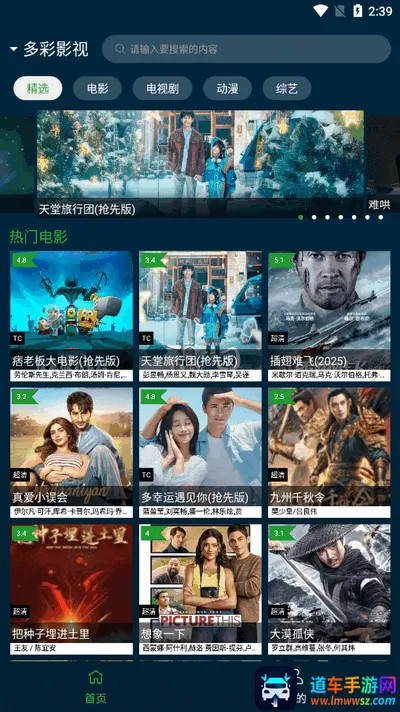The image size is (400, 712).
Task: Open the movie 把种子埋进土里
Action: click(x=71, y=589)
